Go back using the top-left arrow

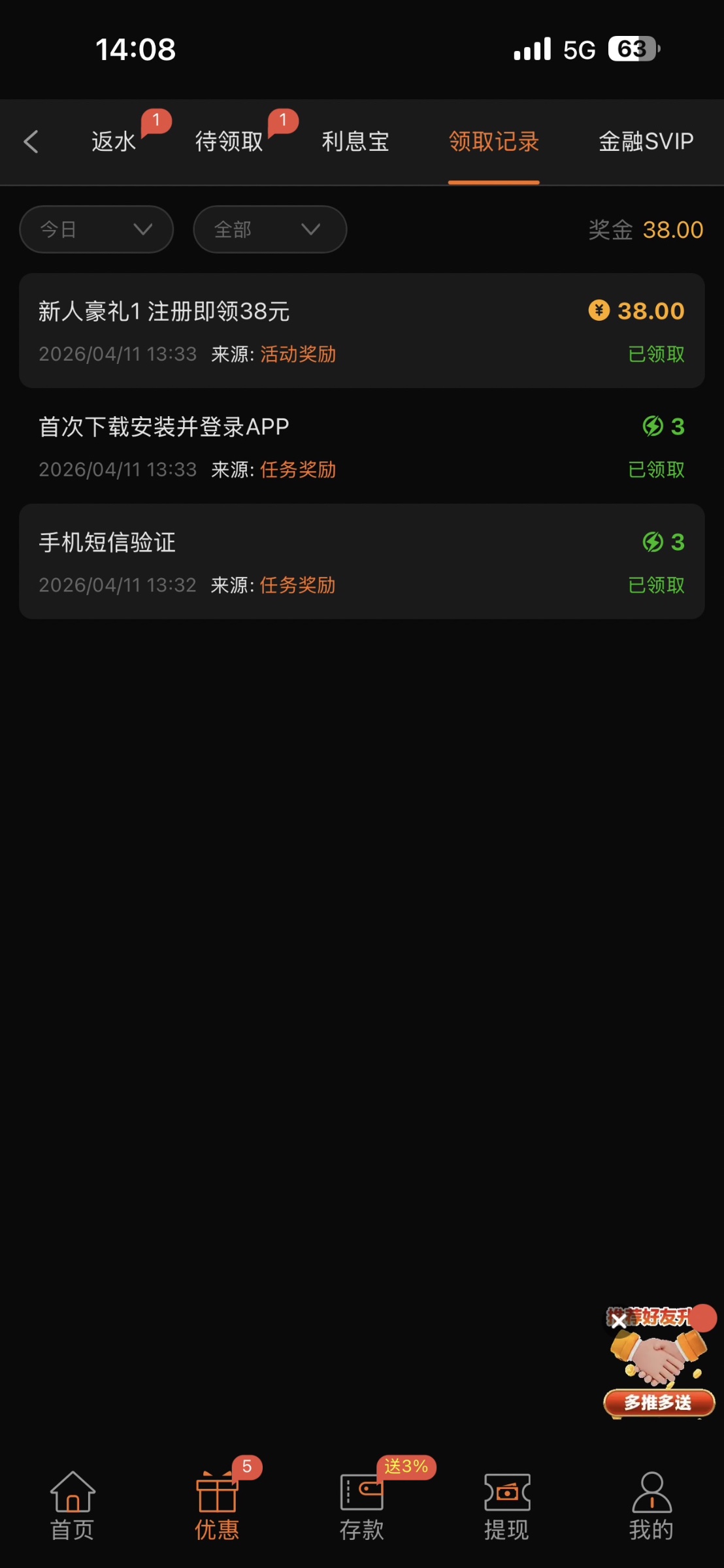tap(31, 141)
